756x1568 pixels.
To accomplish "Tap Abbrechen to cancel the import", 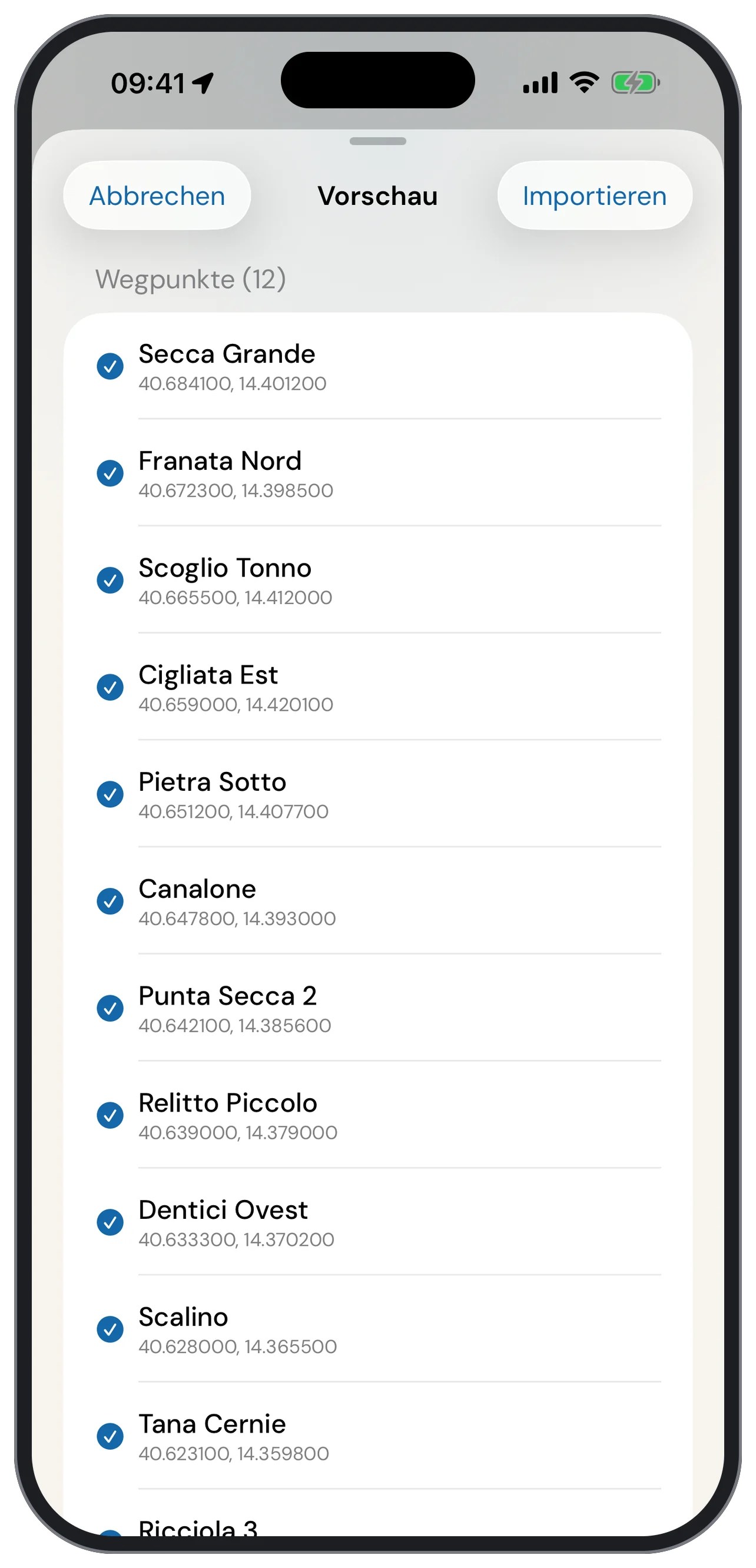I will [157, 195].
